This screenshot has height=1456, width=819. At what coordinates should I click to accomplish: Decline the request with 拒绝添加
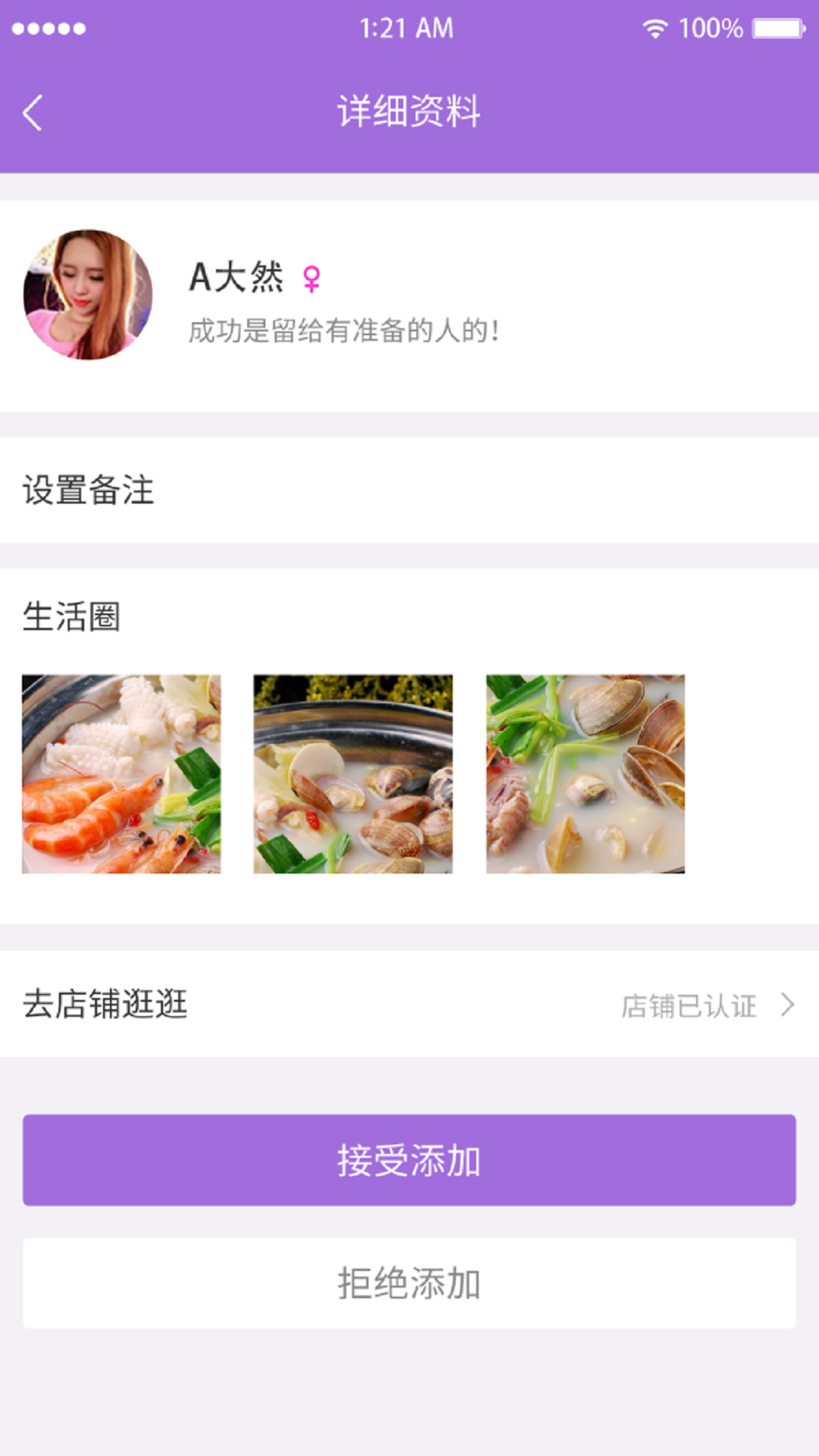[x=409, y=1283]
